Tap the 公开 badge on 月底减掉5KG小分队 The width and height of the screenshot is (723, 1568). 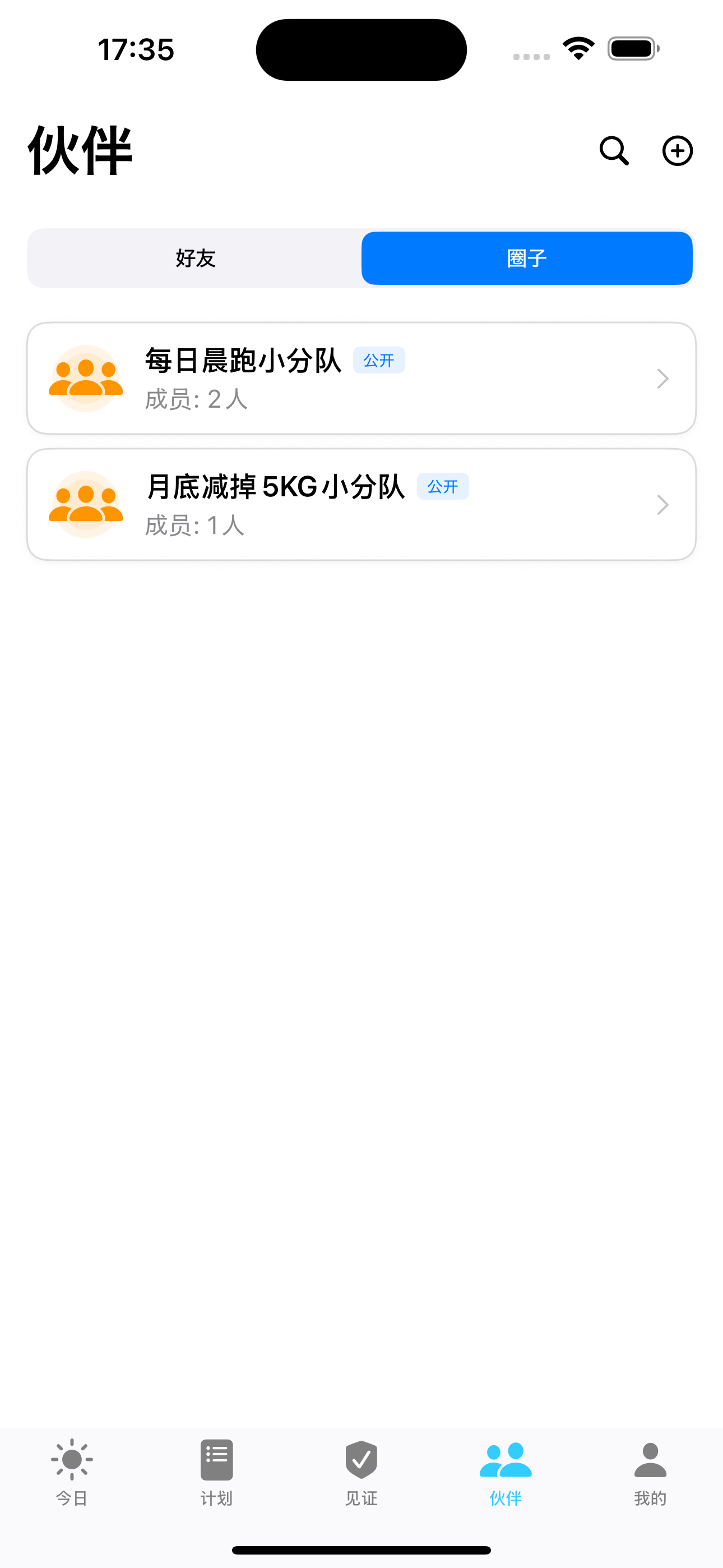point(444,486)
